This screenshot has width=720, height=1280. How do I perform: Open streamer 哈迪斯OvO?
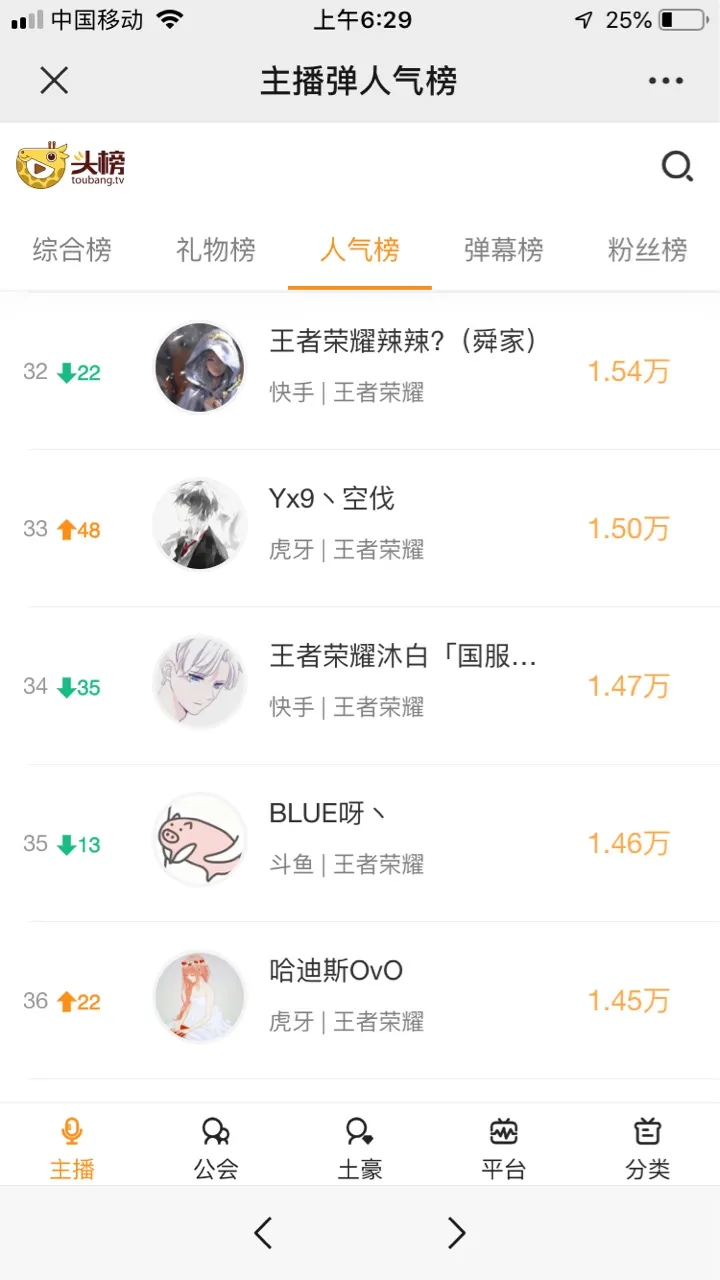tap(336, 970)
